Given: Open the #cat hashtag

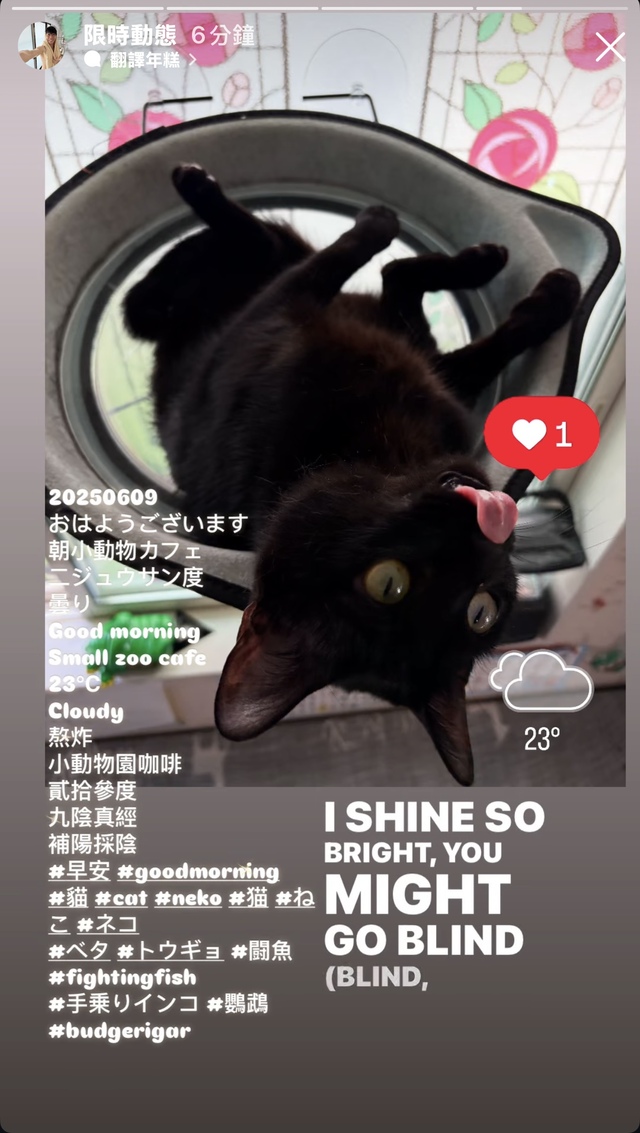Looking at the screenshot, I should [x=121, y=898].
